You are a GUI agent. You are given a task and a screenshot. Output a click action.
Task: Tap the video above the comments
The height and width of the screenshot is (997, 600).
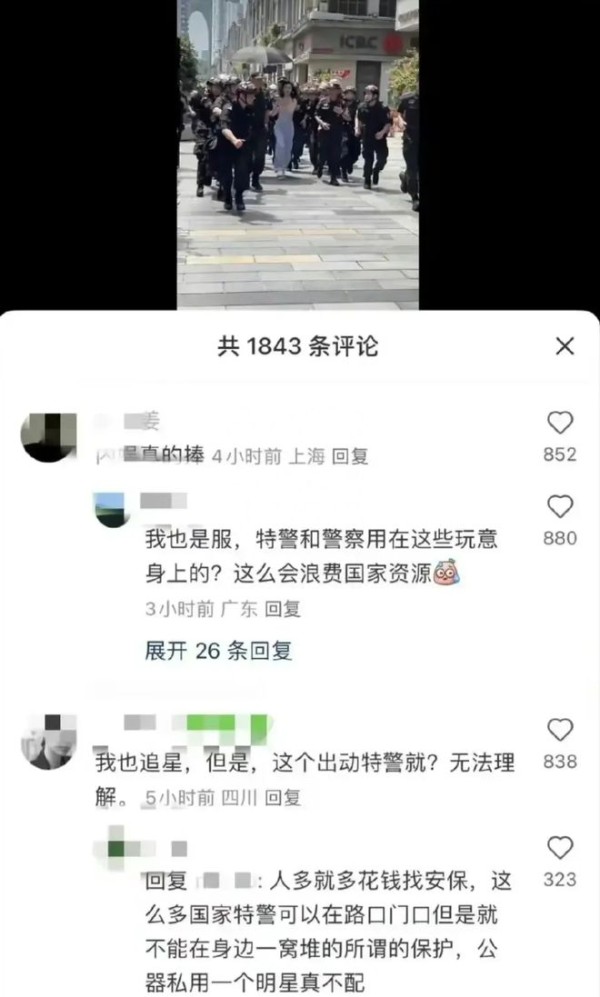coord(298,150)
